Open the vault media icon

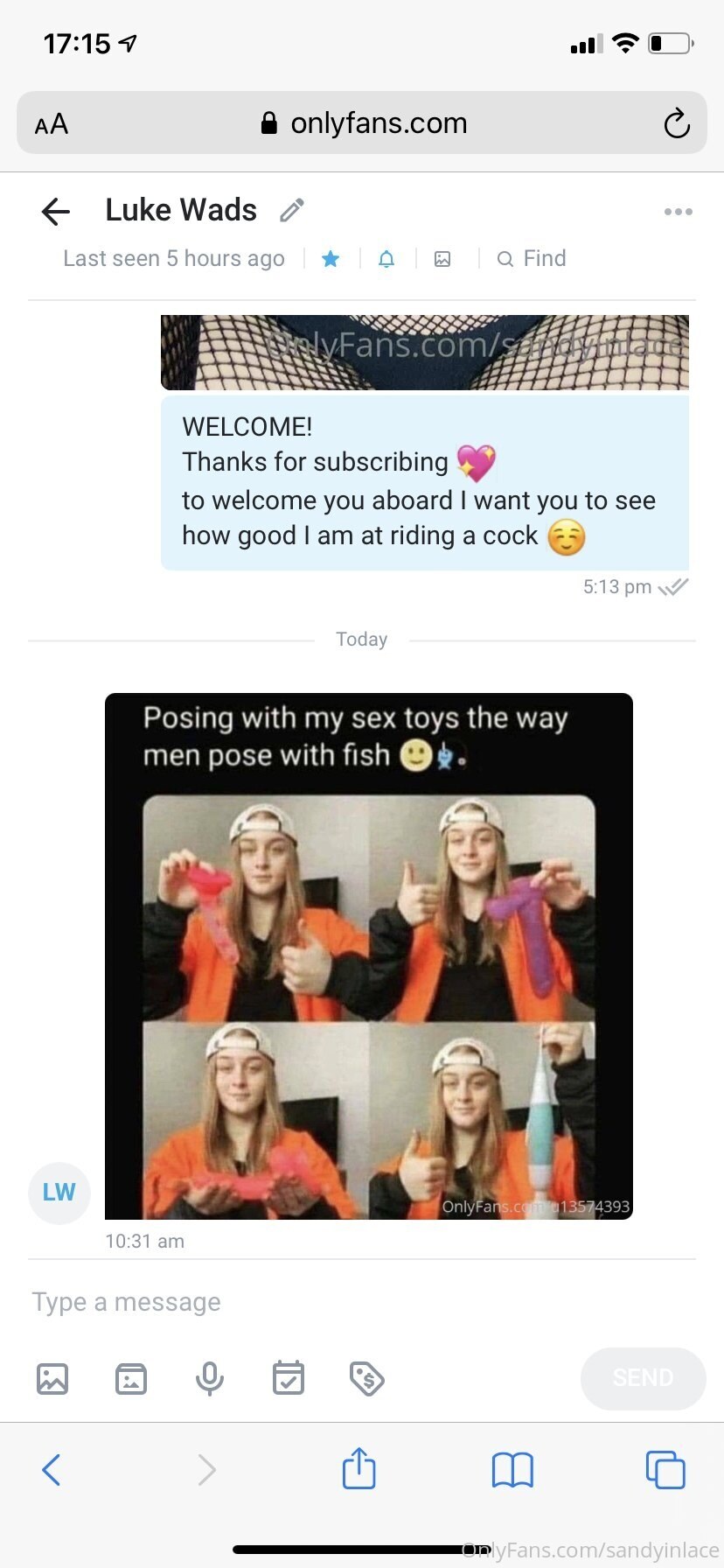(131, 1379)
